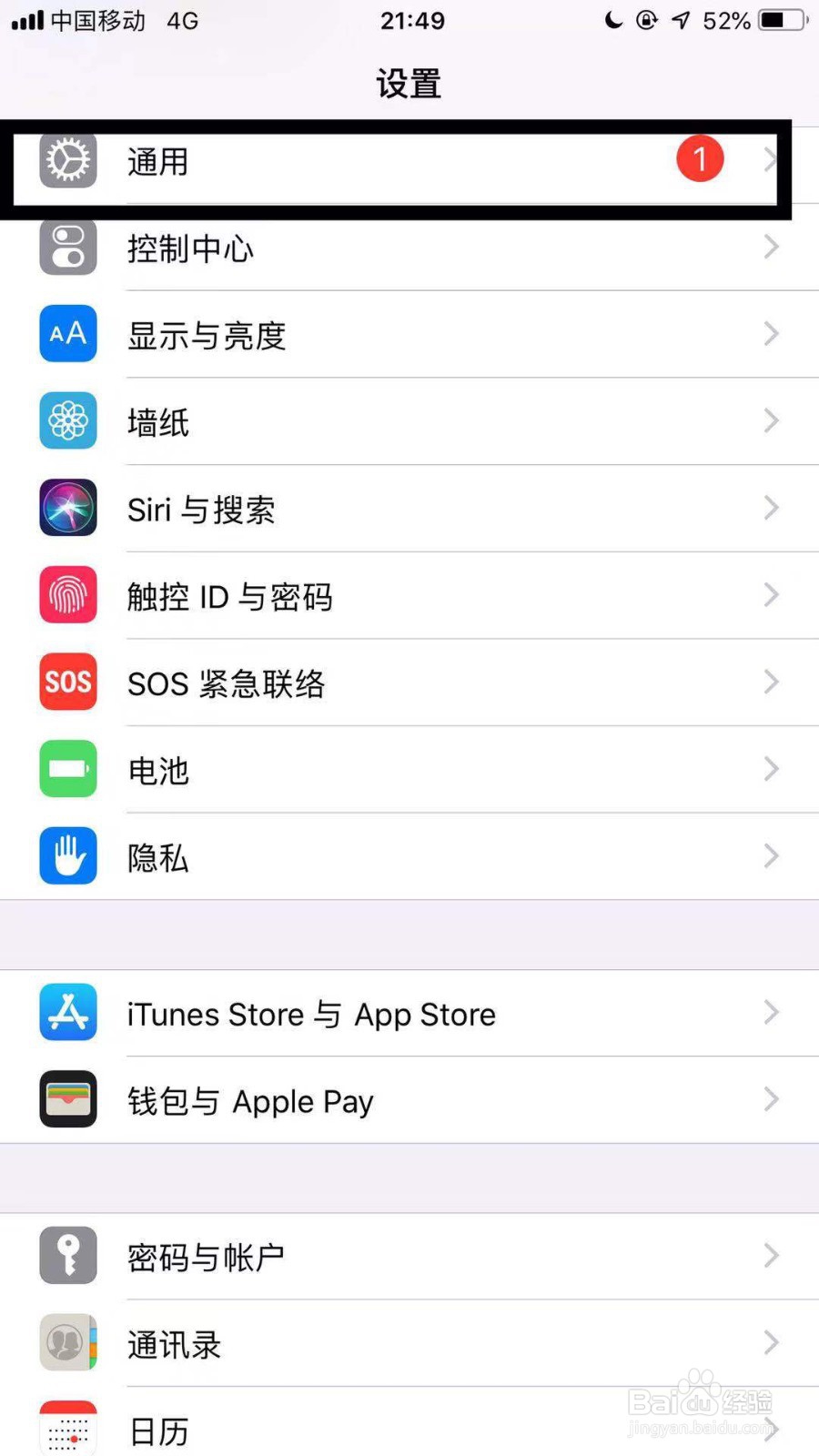Tap the 显示与亮度 icon
The height and width of the screenshot is (1456, 819).
(66, 334)
